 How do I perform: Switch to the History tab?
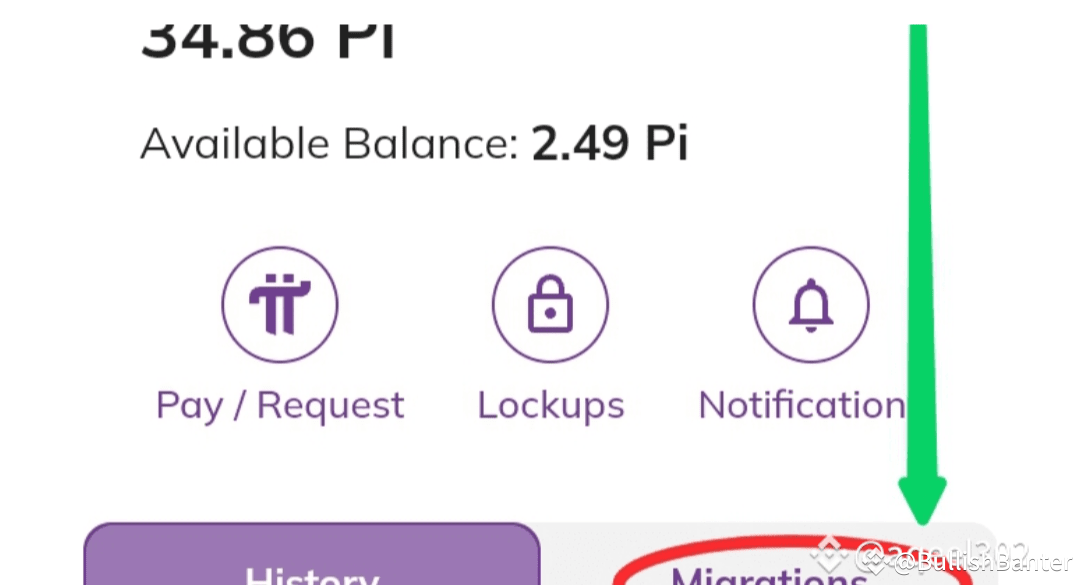[312, 560]
